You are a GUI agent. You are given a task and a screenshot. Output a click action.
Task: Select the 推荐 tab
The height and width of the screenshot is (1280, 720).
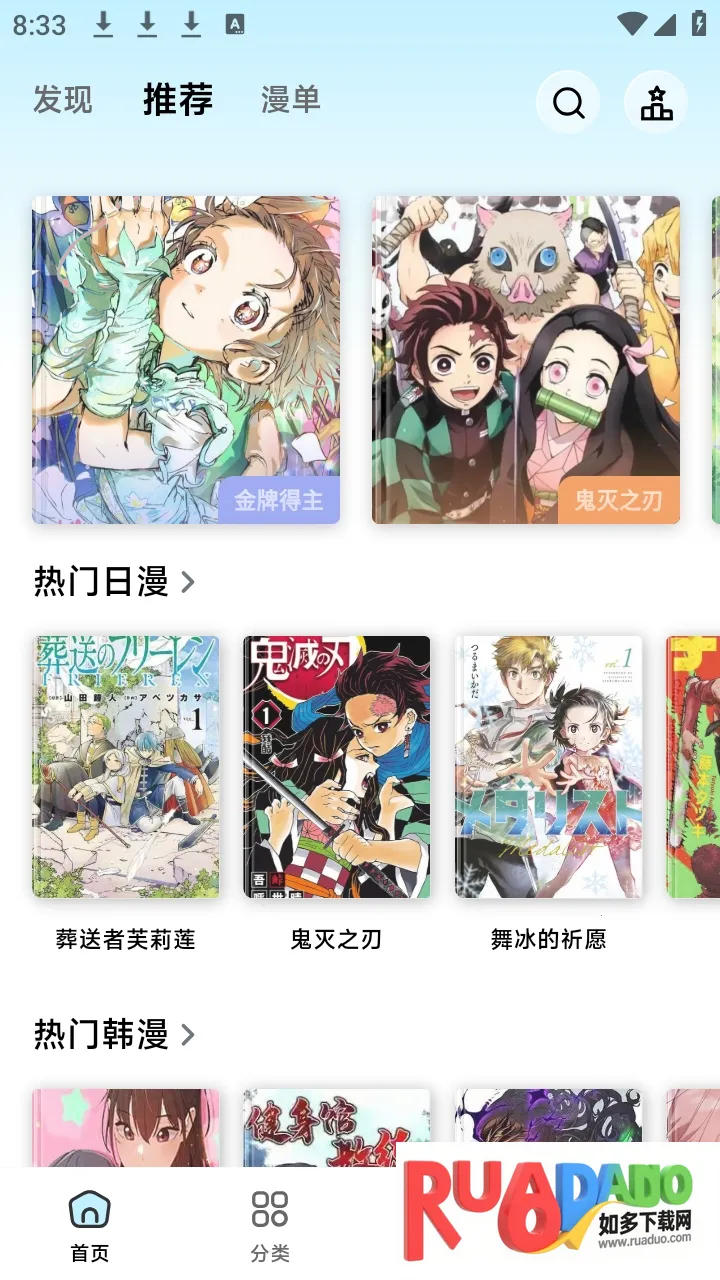click(x=178, y=100)
